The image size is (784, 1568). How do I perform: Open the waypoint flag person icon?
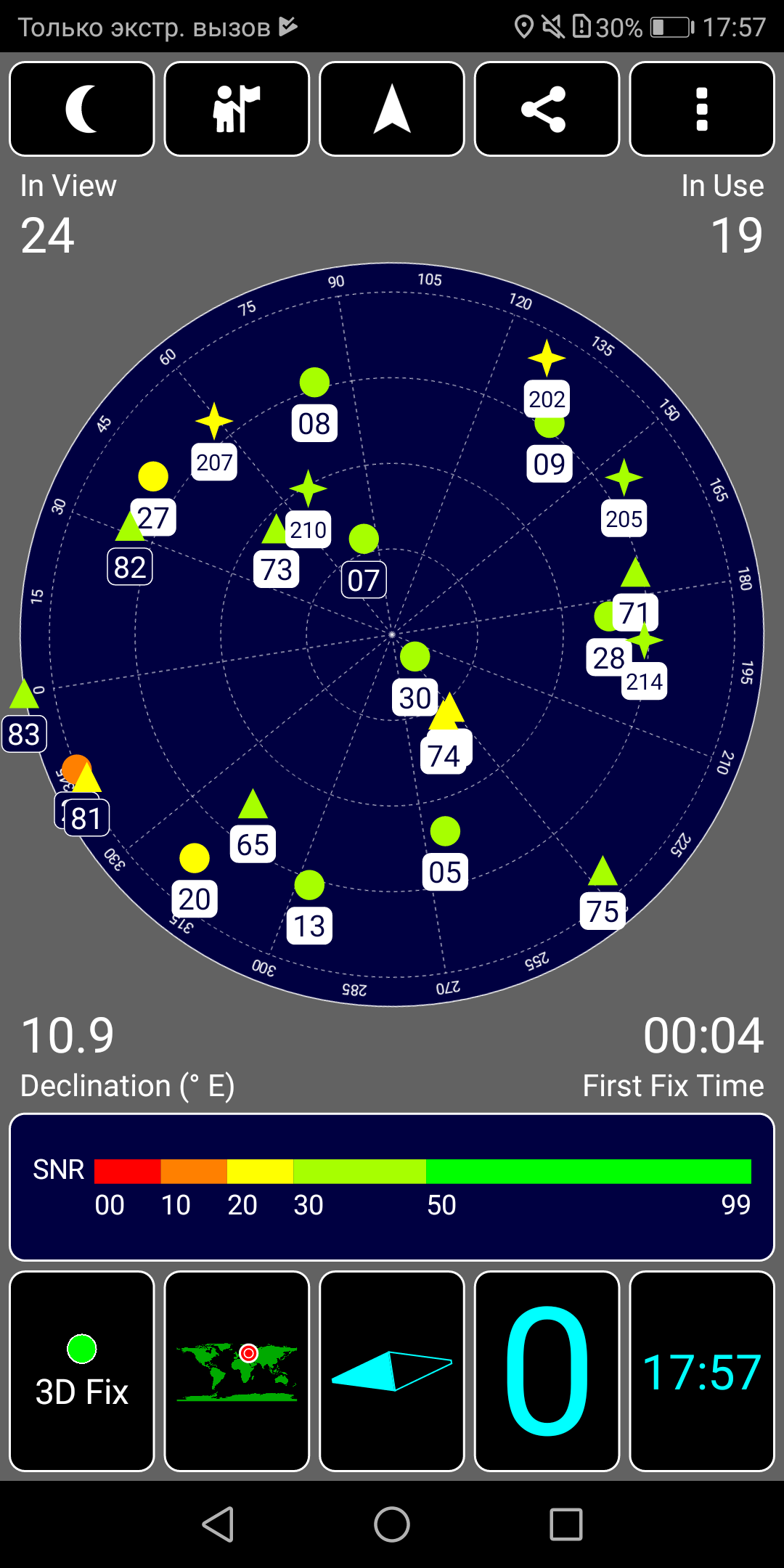(x=237, y=109)
